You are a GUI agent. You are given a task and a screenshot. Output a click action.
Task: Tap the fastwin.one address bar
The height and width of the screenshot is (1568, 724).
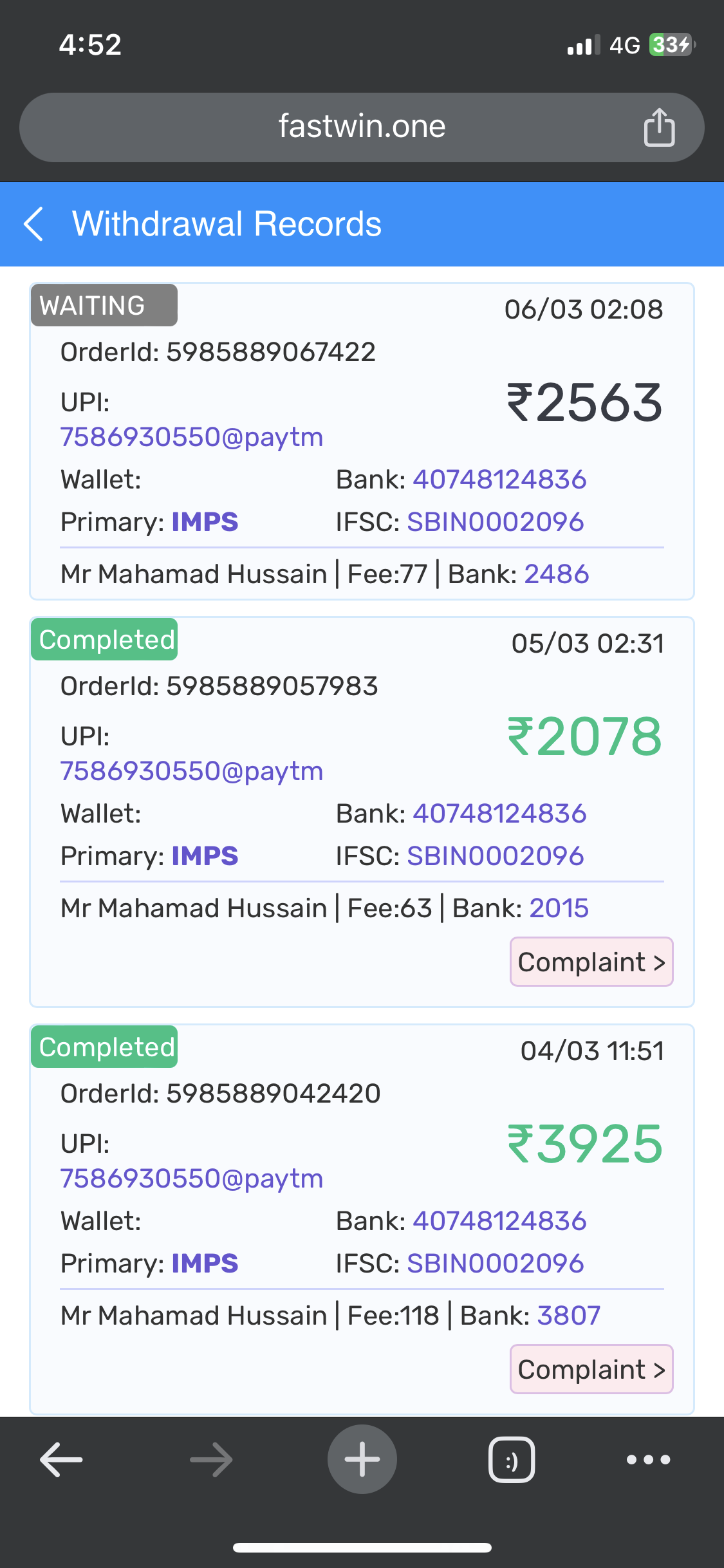(x=362, y=127)
